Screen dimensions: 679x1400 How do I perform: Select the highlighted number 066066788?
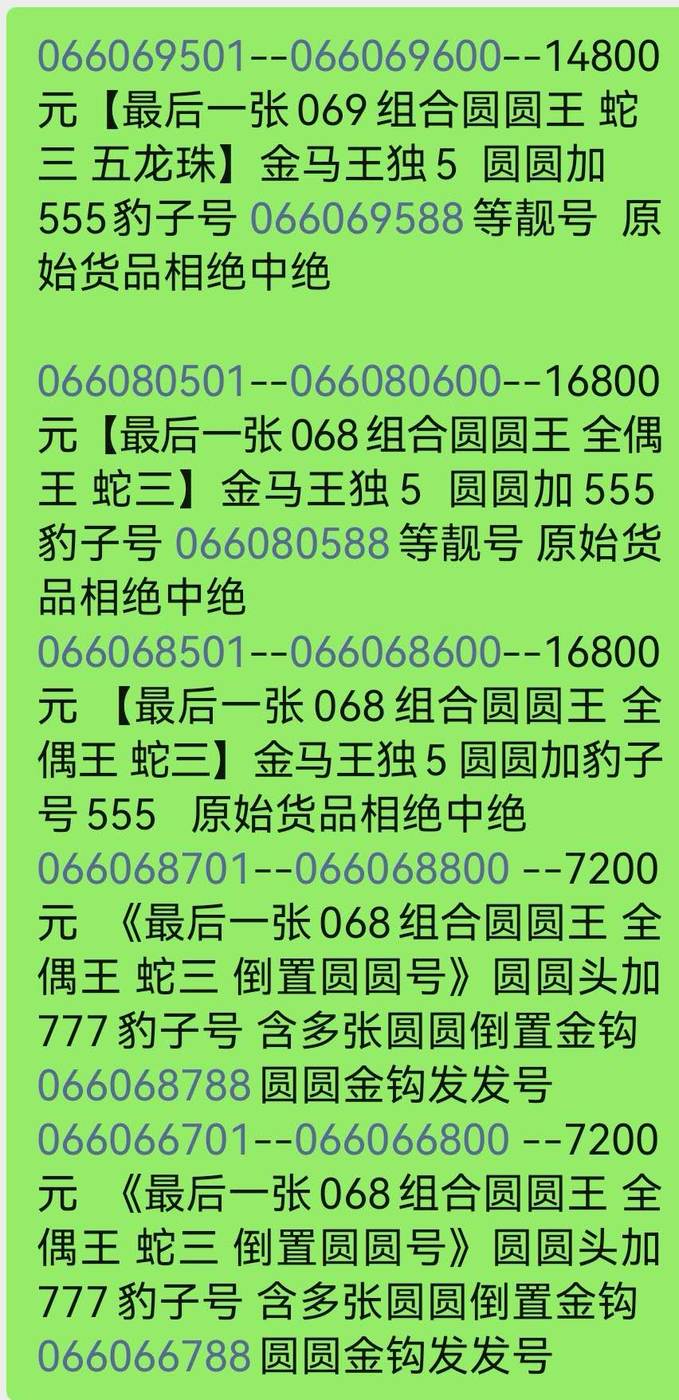144,1355
